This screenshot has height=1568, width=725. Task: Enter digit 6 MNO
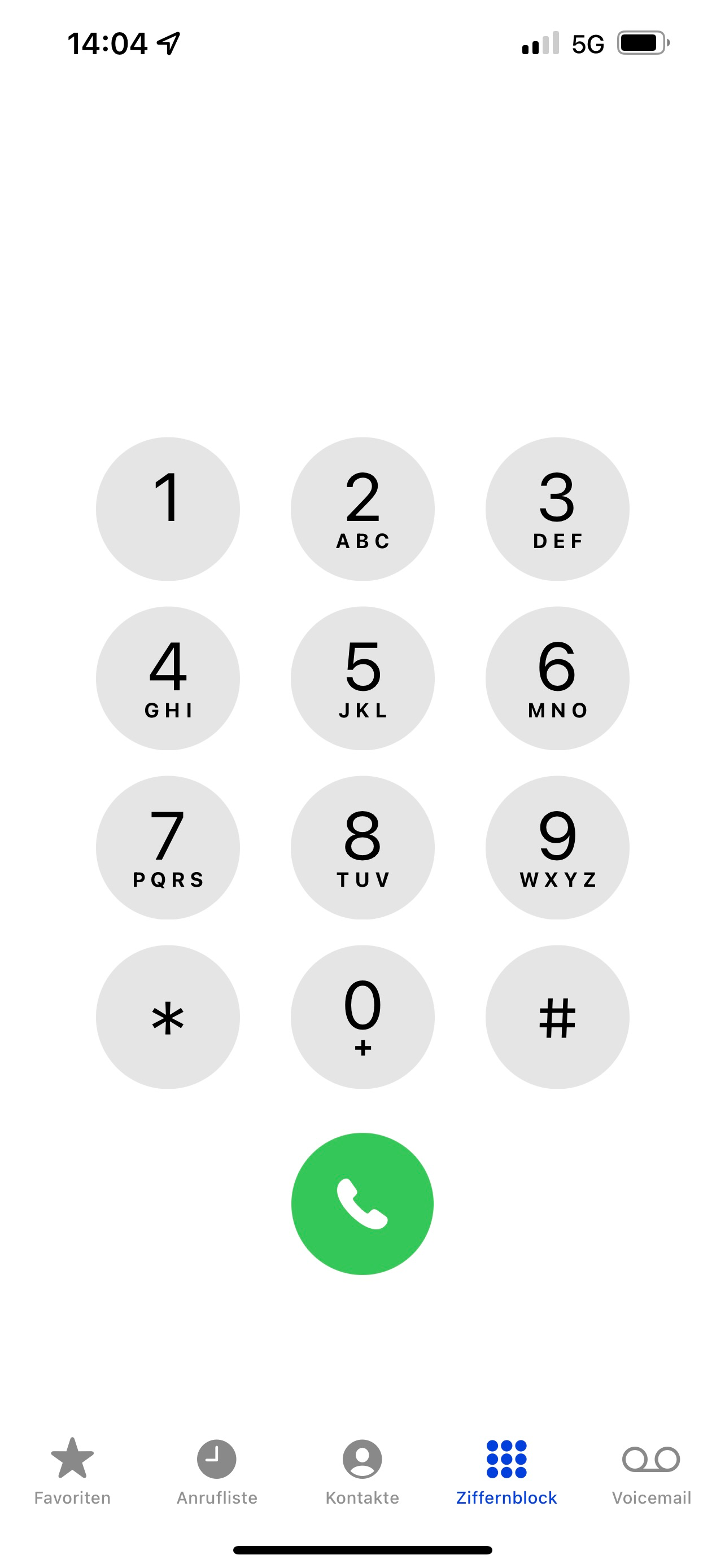[x=557, y=678]
